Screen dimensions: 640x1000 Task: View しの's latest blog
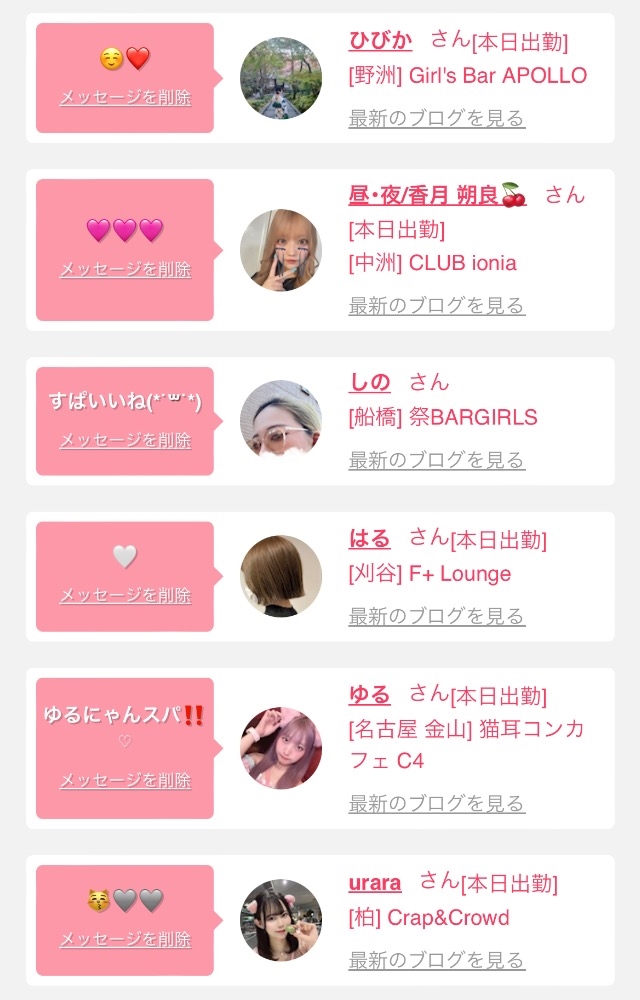437,460
